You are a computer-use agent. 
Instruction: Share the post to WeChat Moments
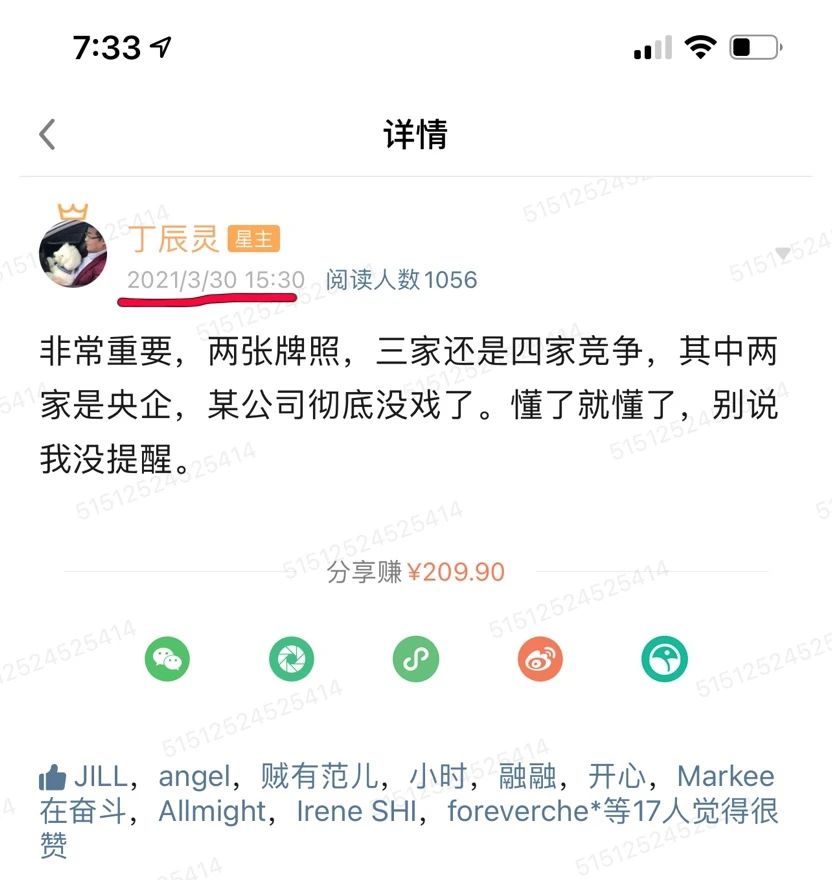292,659
